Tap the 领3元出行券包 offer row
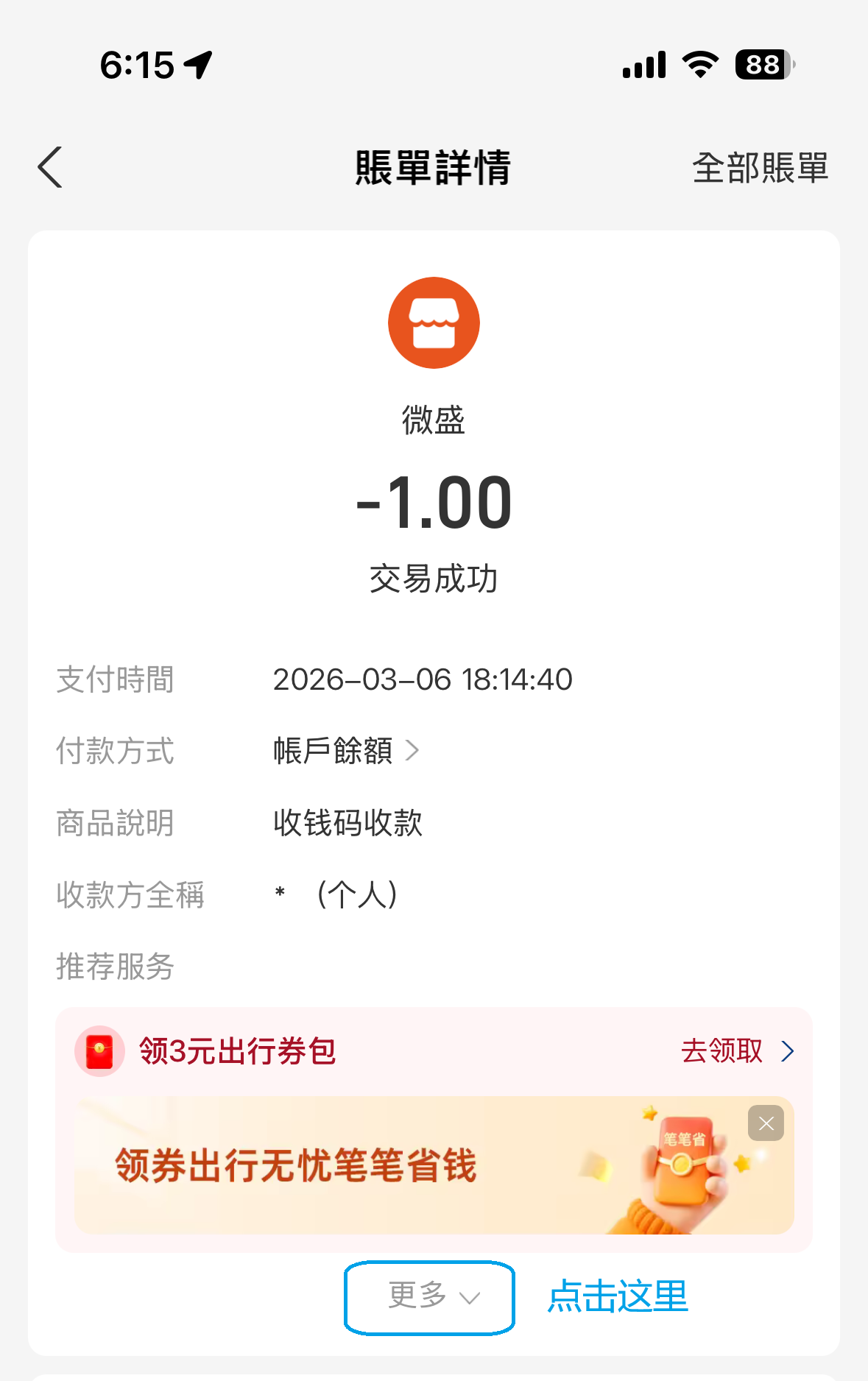 pyautogui.click(x=237, y=1051)
